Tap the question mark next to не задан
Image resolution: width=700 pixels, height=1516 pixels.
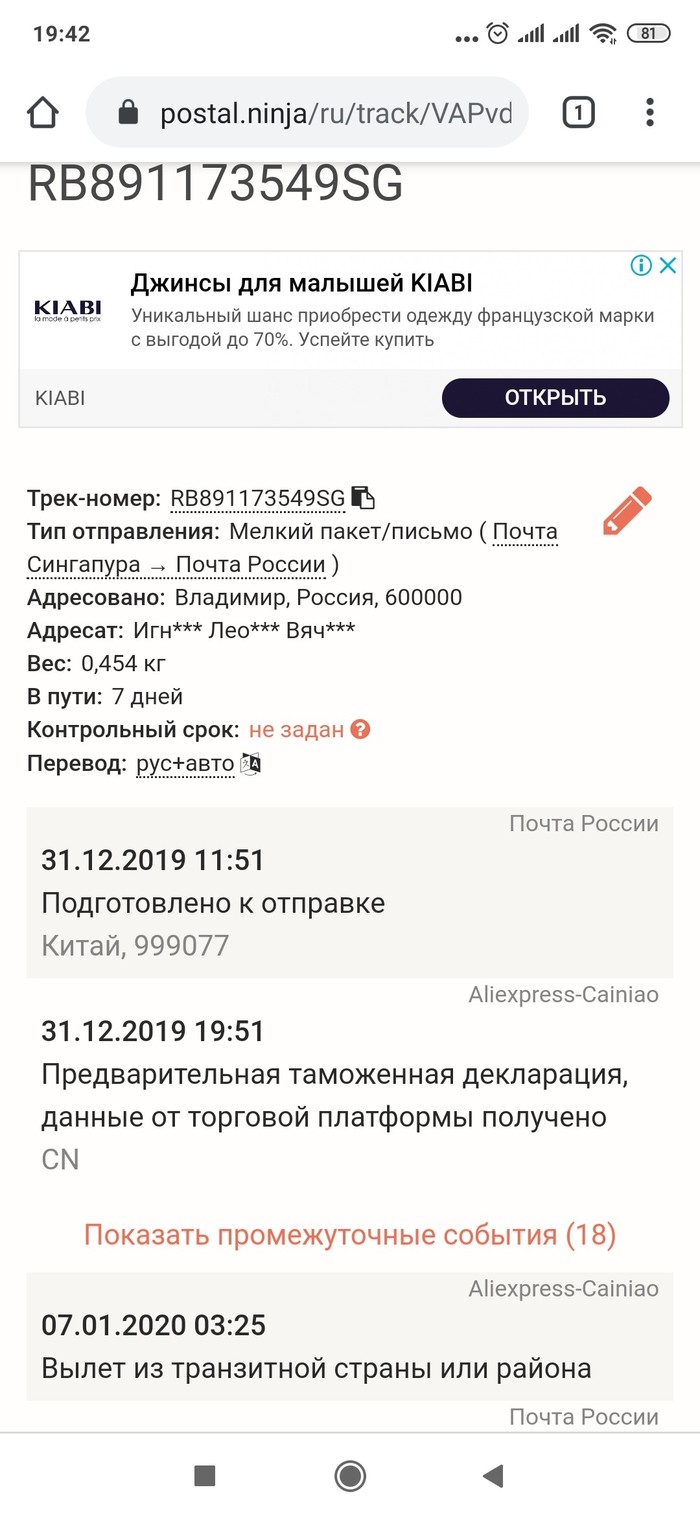[361, 730]
